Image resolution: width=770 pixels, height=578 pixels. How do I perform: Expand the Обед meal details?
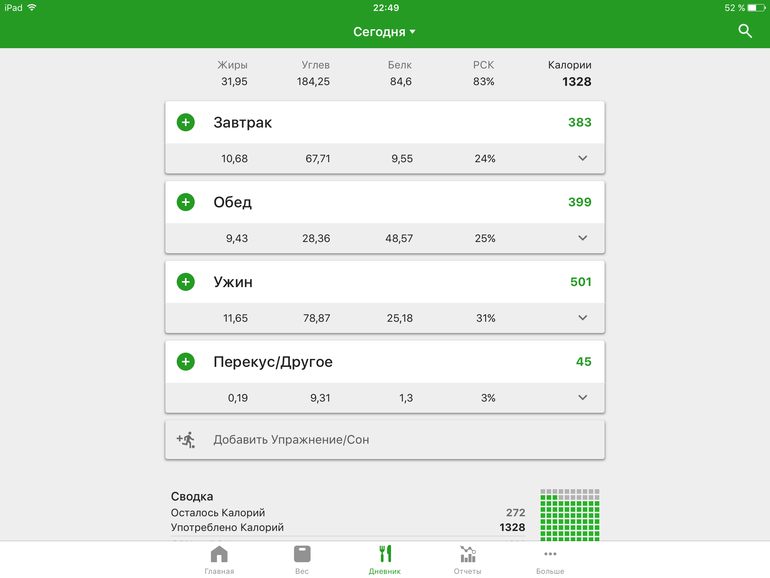point(583,238)
